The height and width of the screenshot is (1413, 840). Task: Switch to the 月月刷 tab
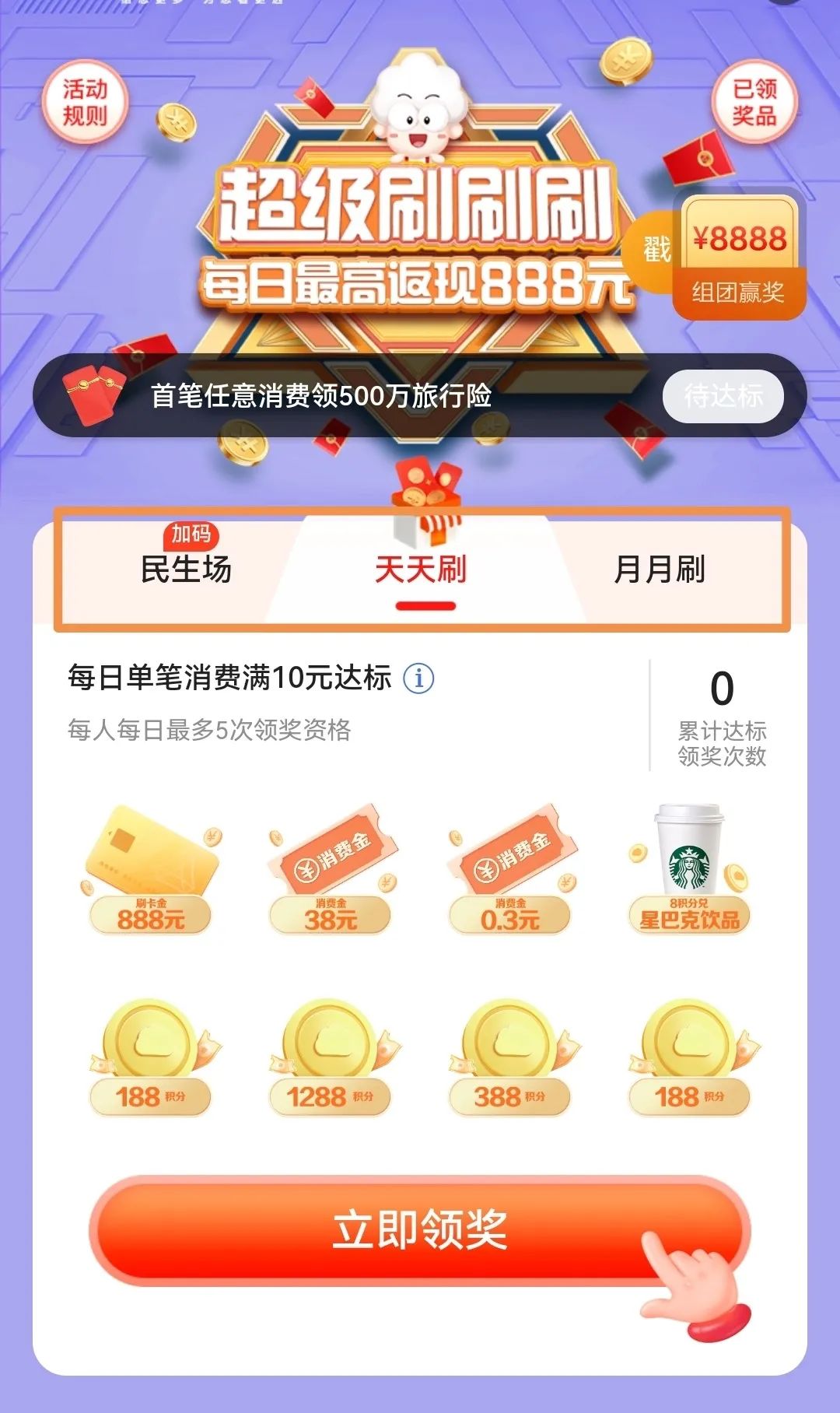(x=659, y=570)
